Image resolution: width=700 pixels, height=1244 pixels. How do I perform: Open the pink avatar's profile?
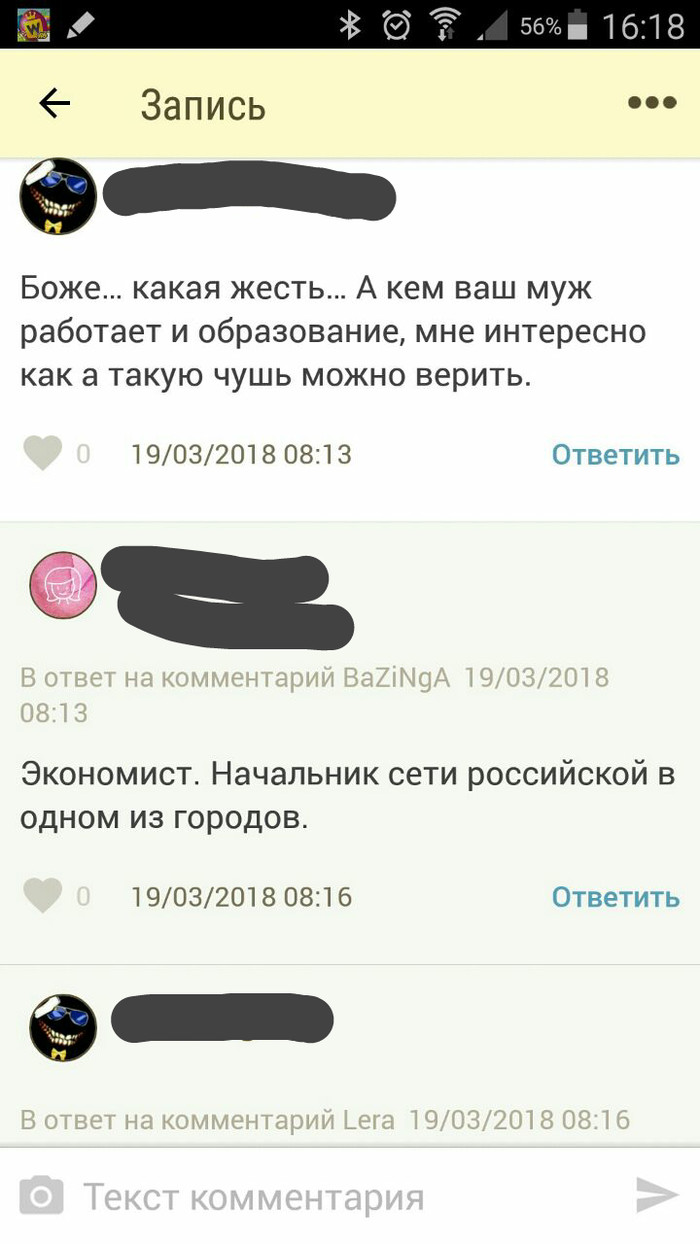tap(63, 584)
